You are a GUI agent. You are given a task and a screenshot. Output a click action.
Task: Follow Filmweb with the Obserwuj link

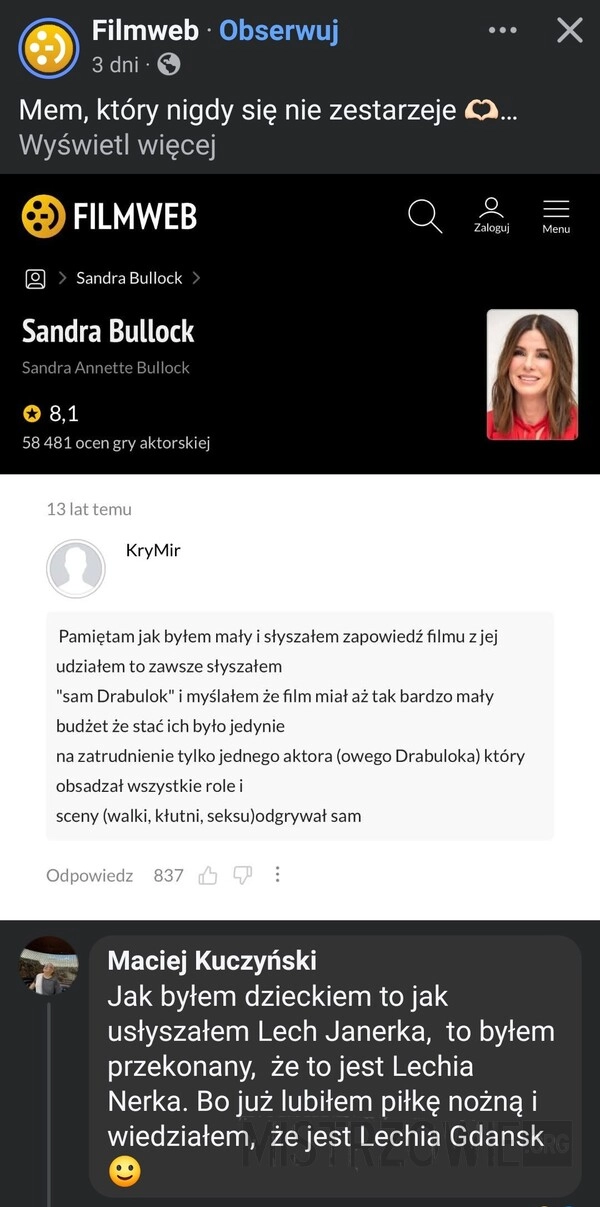[x=278, y=32]
